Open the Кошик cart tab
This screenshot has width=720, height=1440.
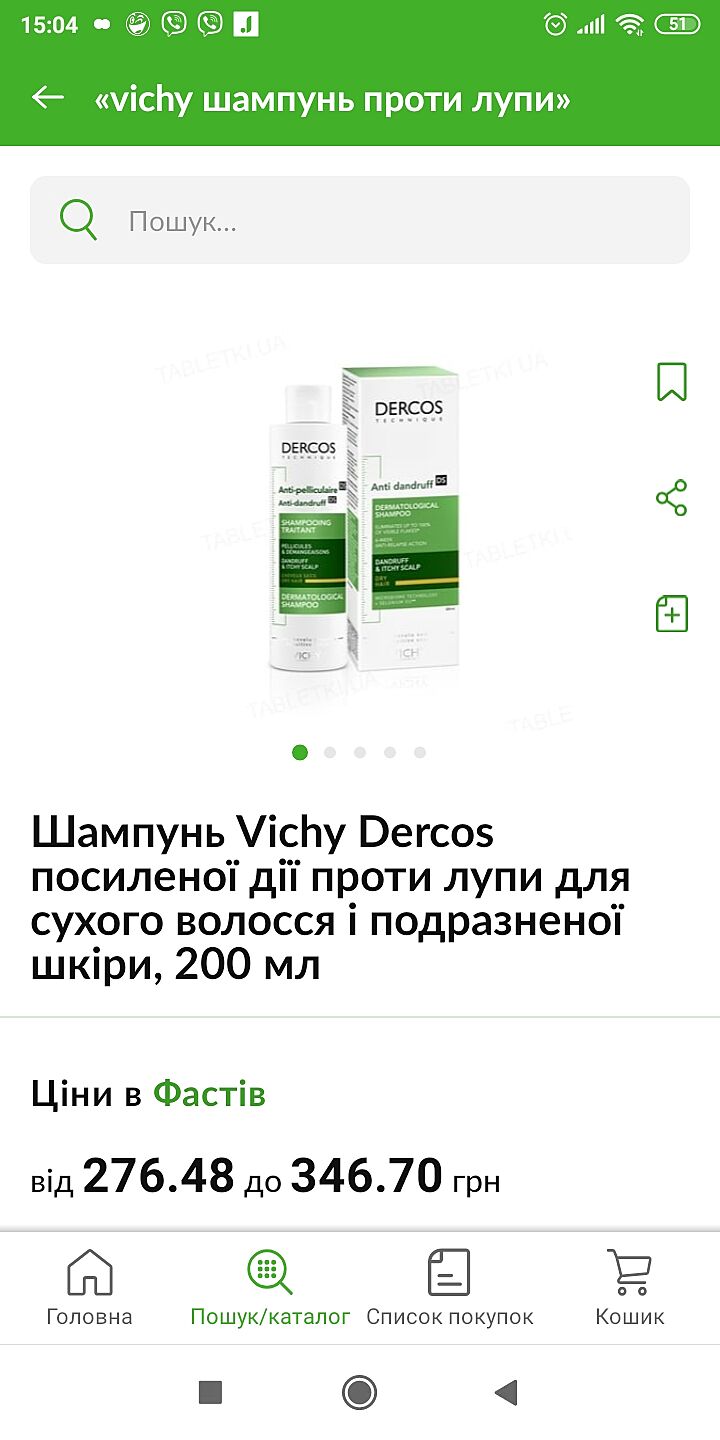click(629, 1288)
